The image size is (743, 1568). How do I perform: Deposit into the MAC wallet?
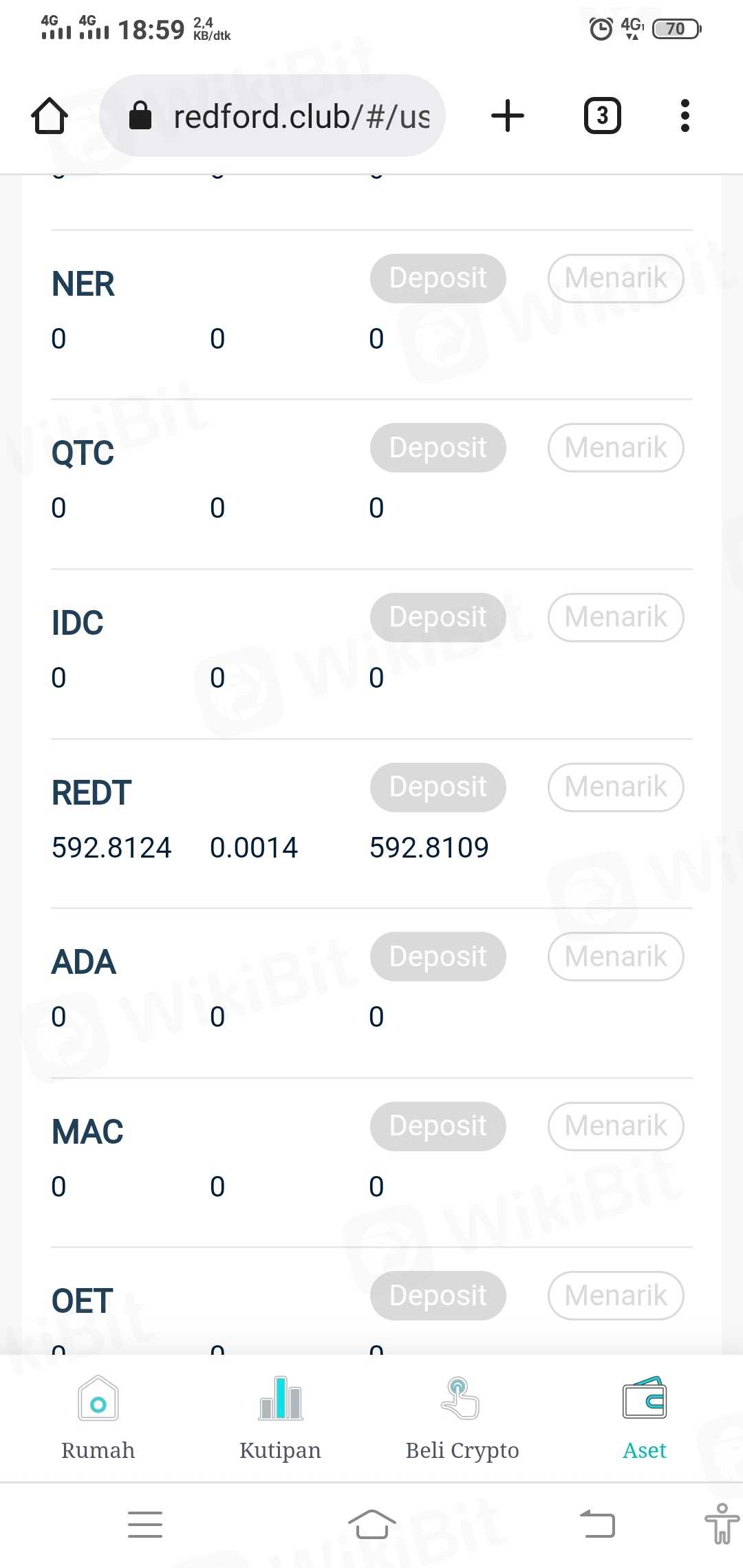pos(438,1126)
